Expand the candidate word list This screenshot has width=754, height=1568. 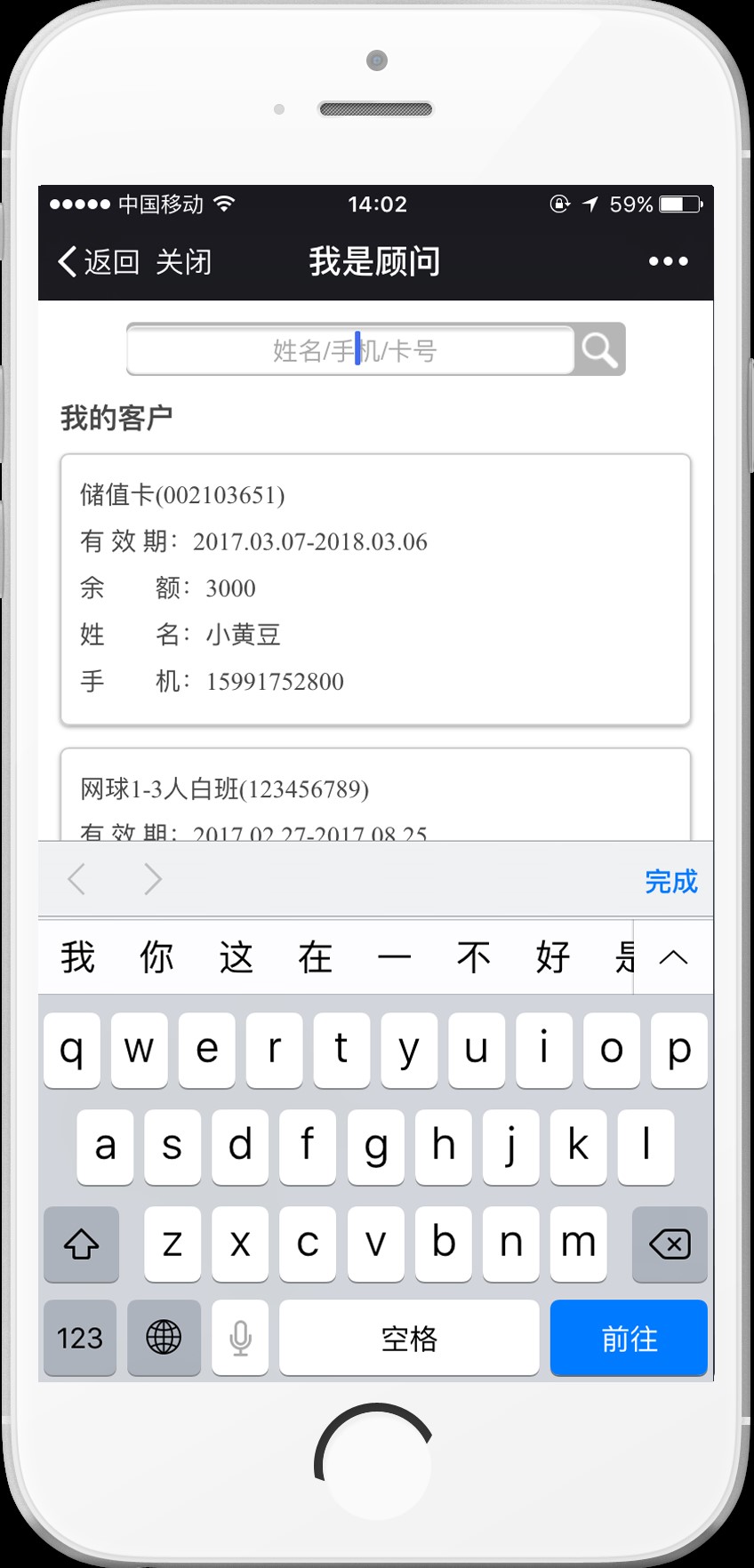(x=673, y=957)
